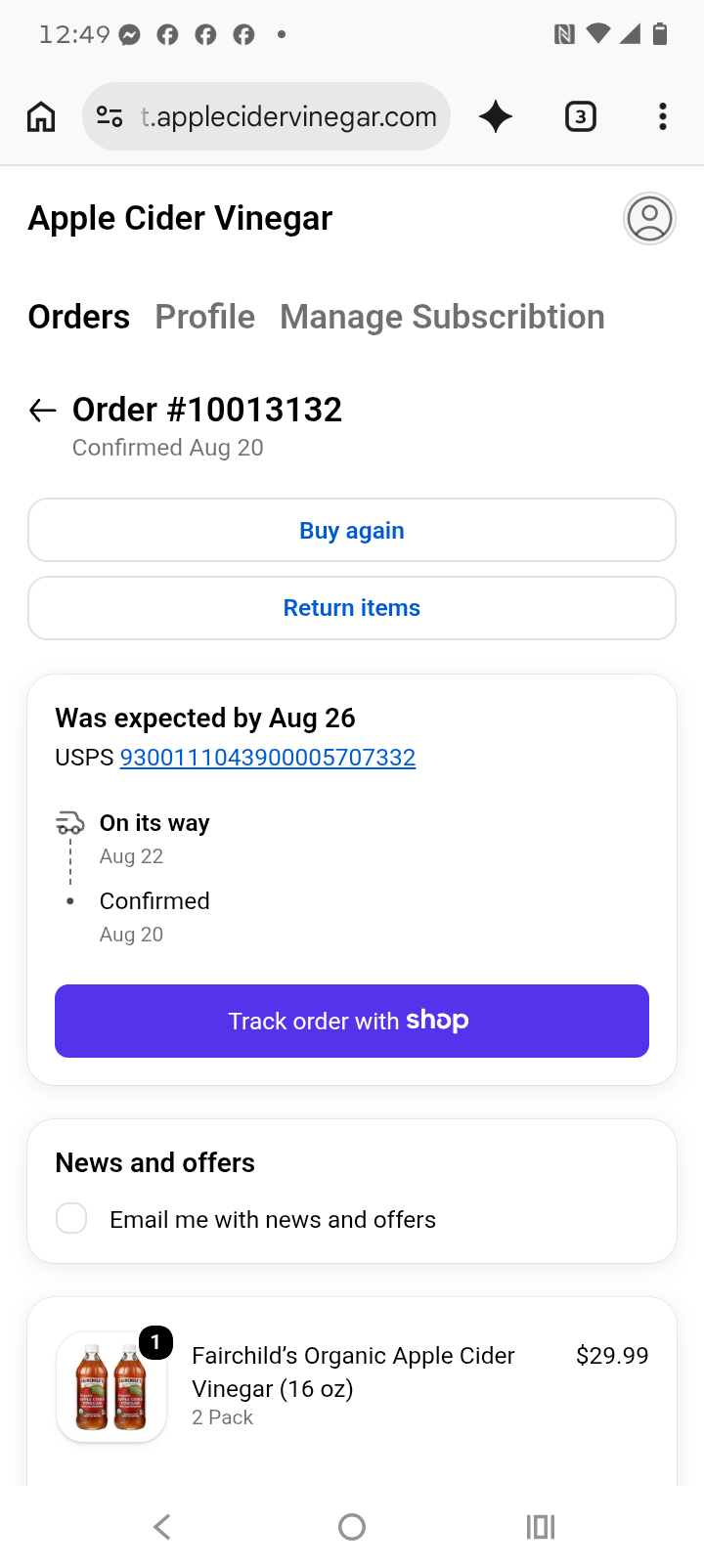Screen dimensions: 704x1568
Task: Tap the Buy again button
Action: coord(352,530)
